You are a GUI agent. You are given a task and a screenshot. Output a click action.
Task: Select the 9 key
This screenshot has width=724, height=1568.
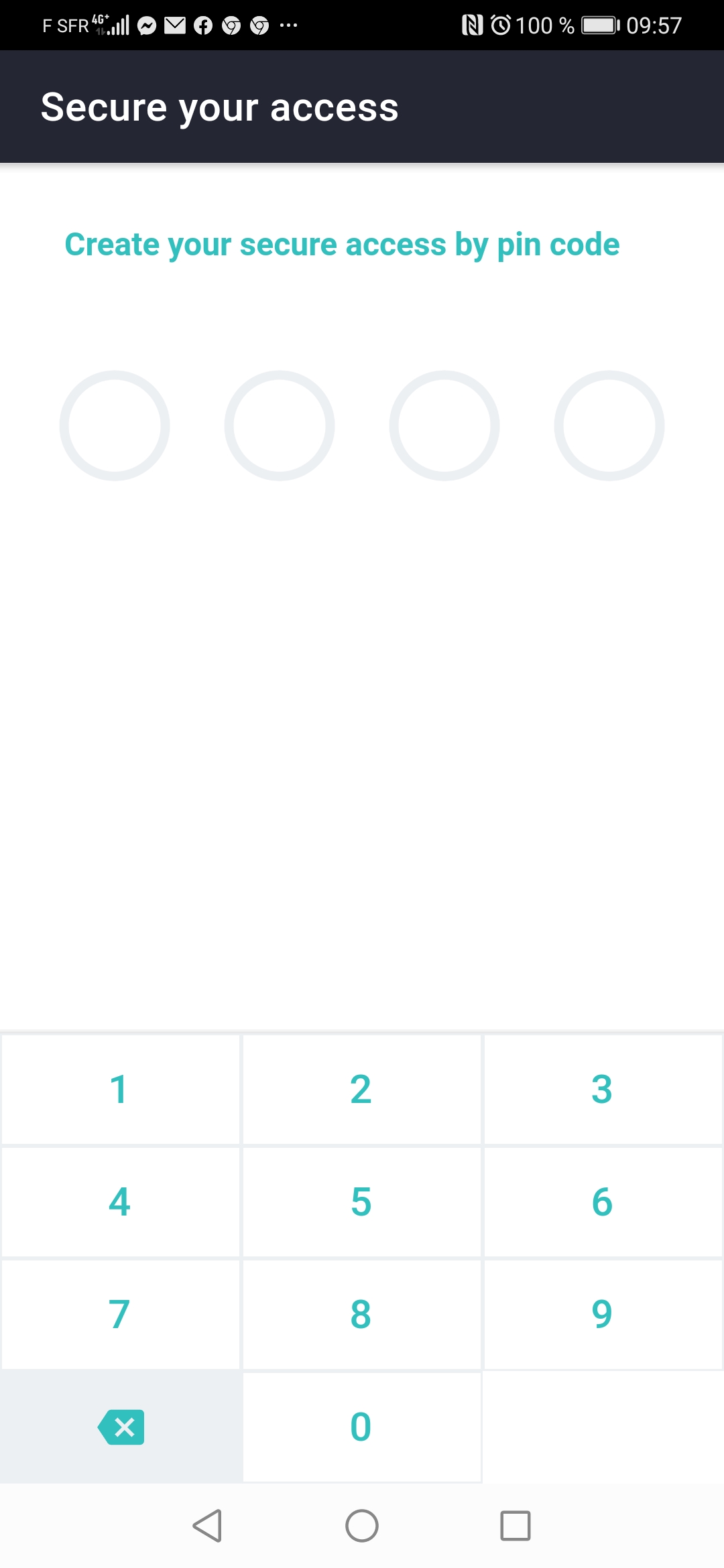click(602, 1314)
